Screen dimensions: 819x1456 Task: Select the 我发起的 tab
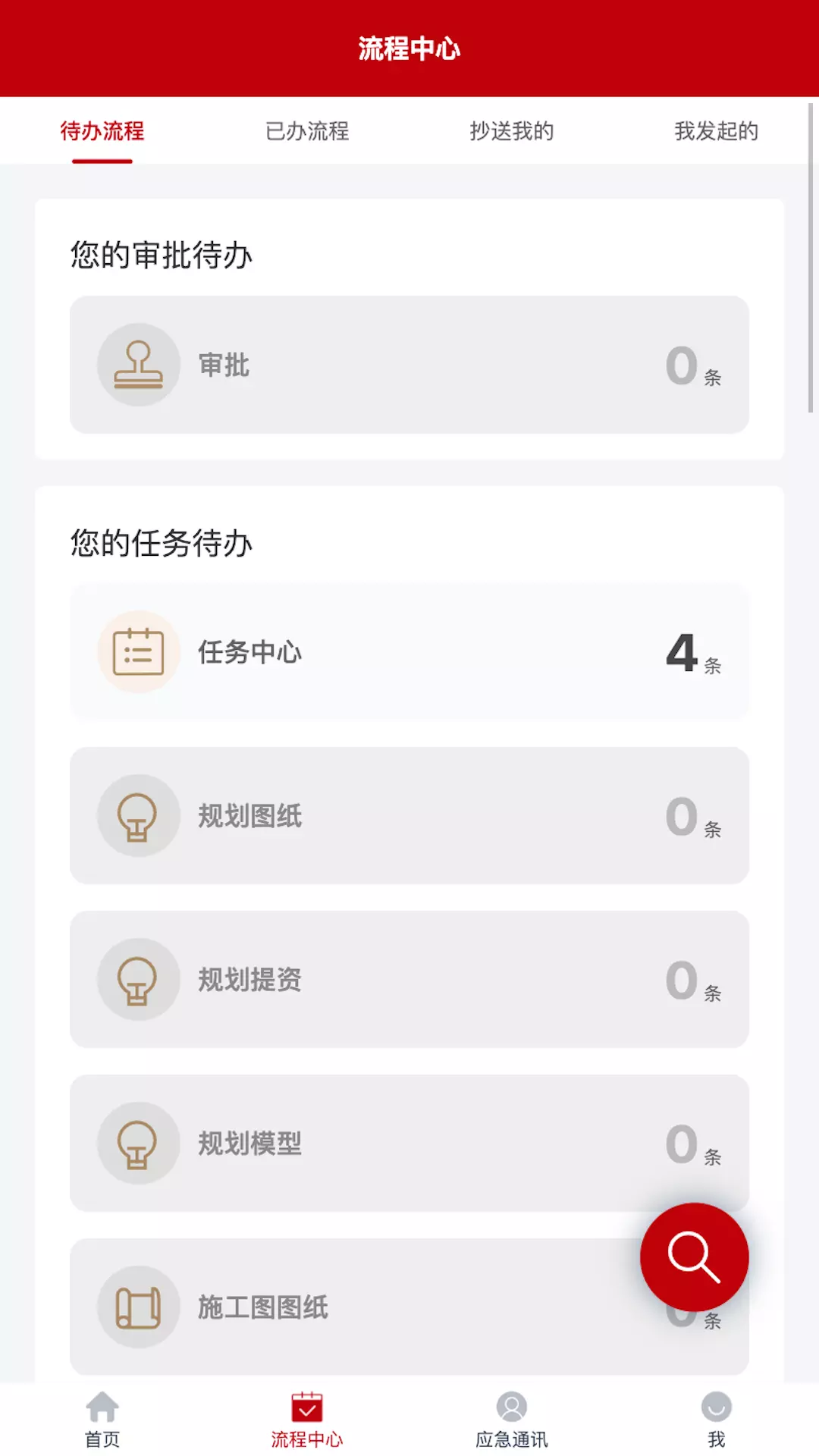click(x=717, y=131)
